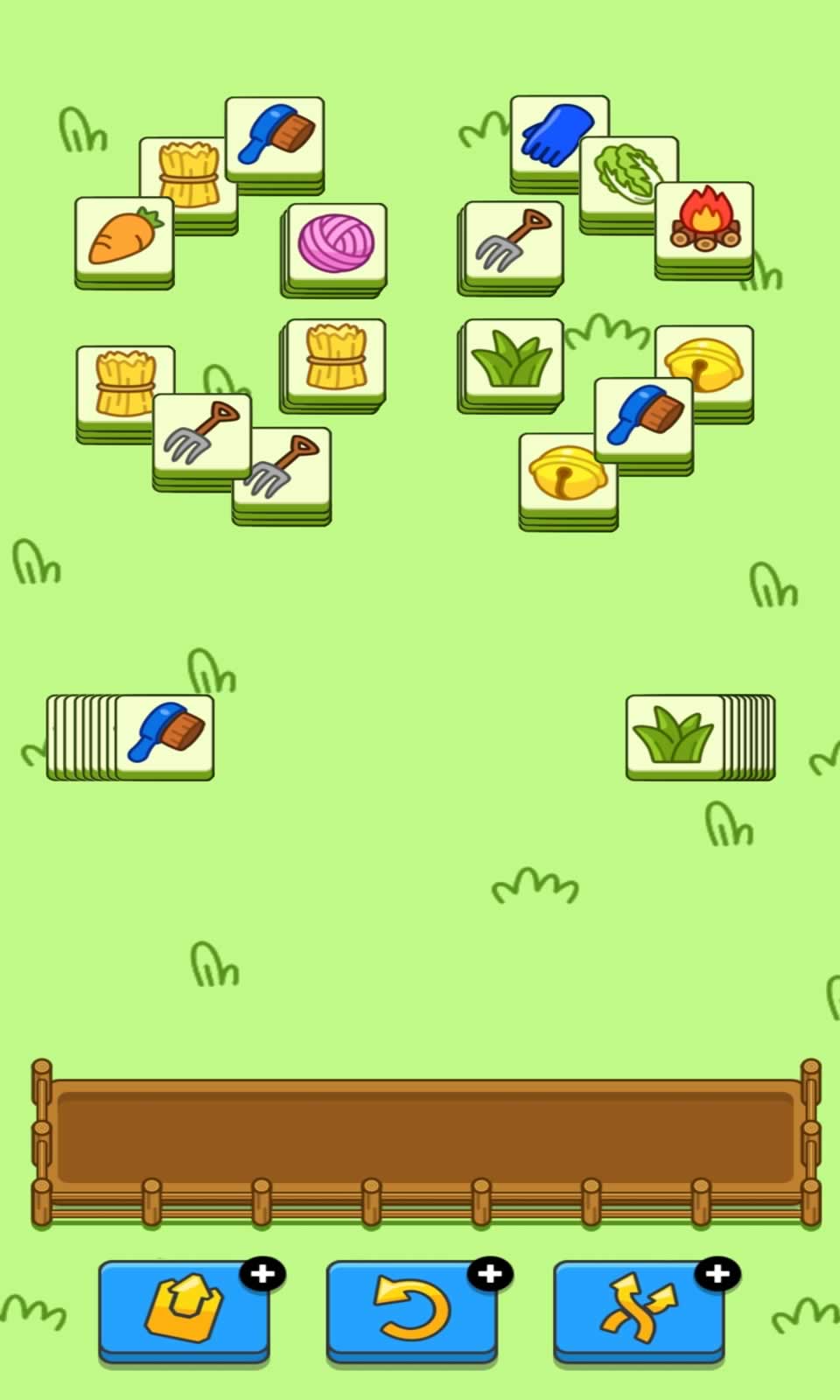Take the grass tile from the right side stack

(x=674, y=733)
